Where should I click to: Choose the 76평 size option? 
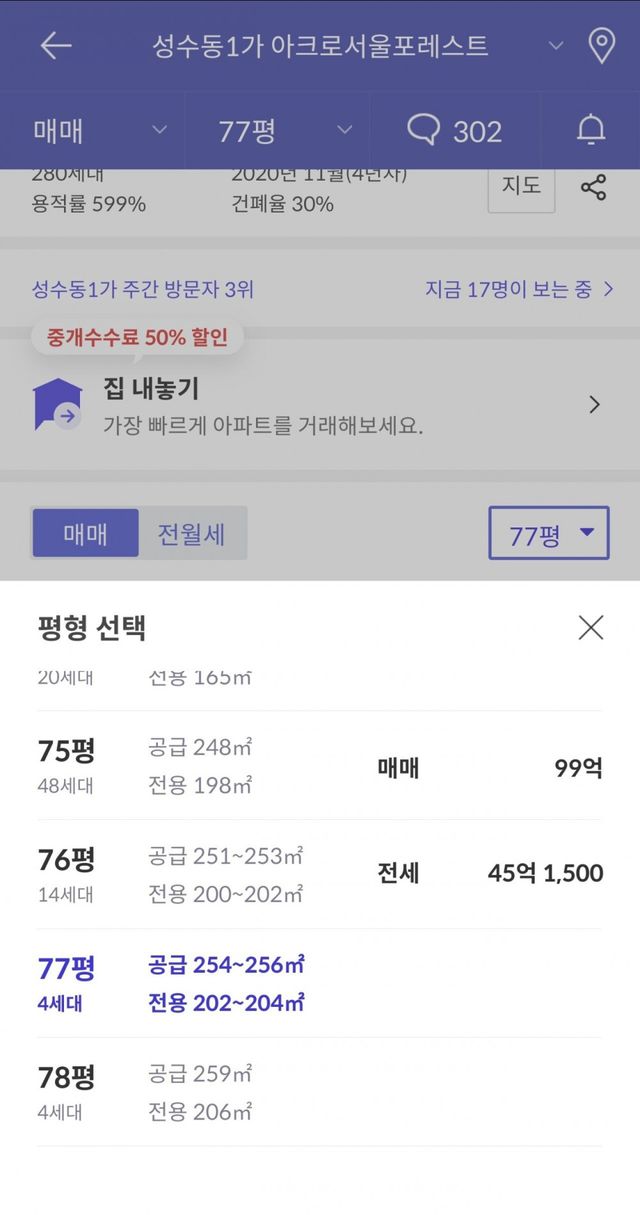click(x=320, y=874)
